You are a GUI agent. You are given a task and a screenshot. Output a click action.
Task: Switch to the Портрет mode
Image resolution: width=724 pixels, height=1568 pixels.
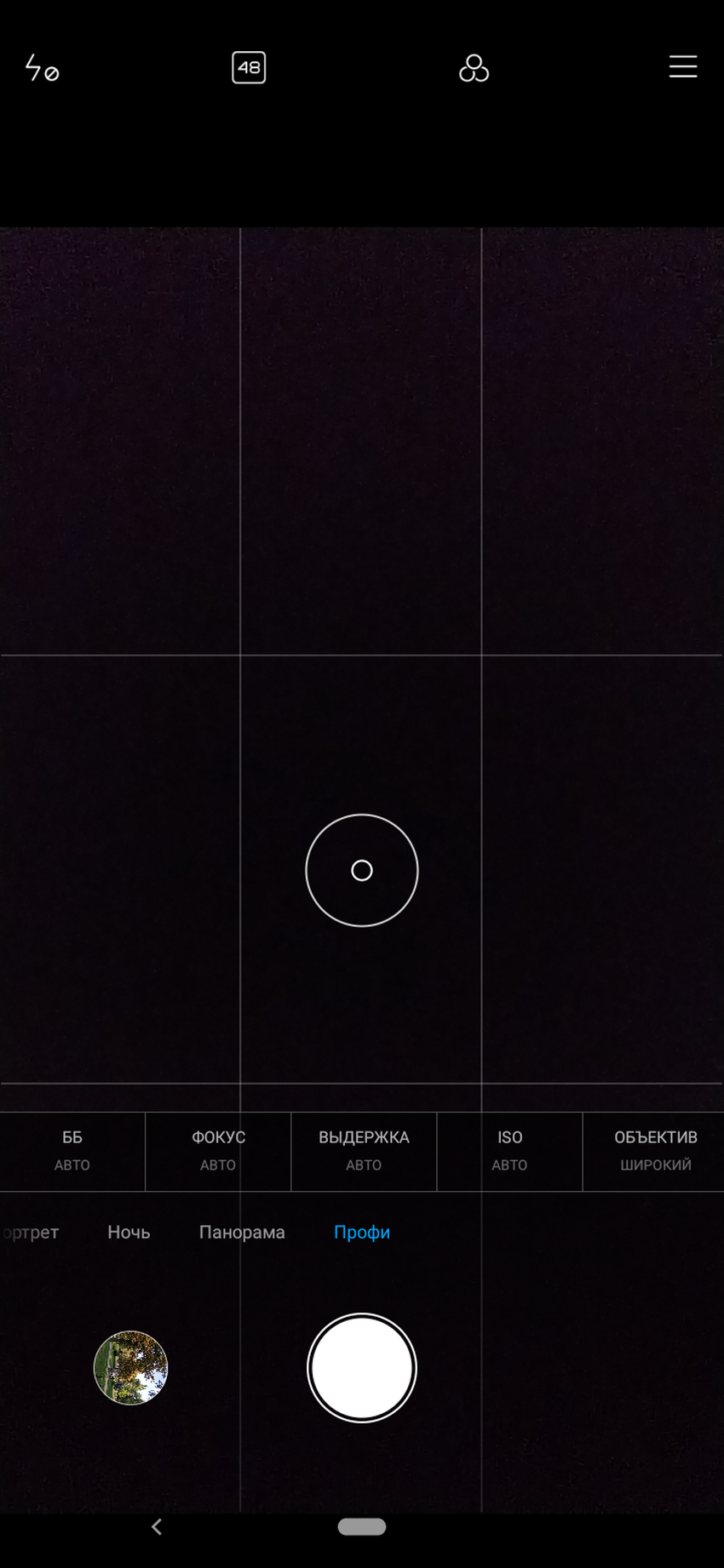[31, 1232]
